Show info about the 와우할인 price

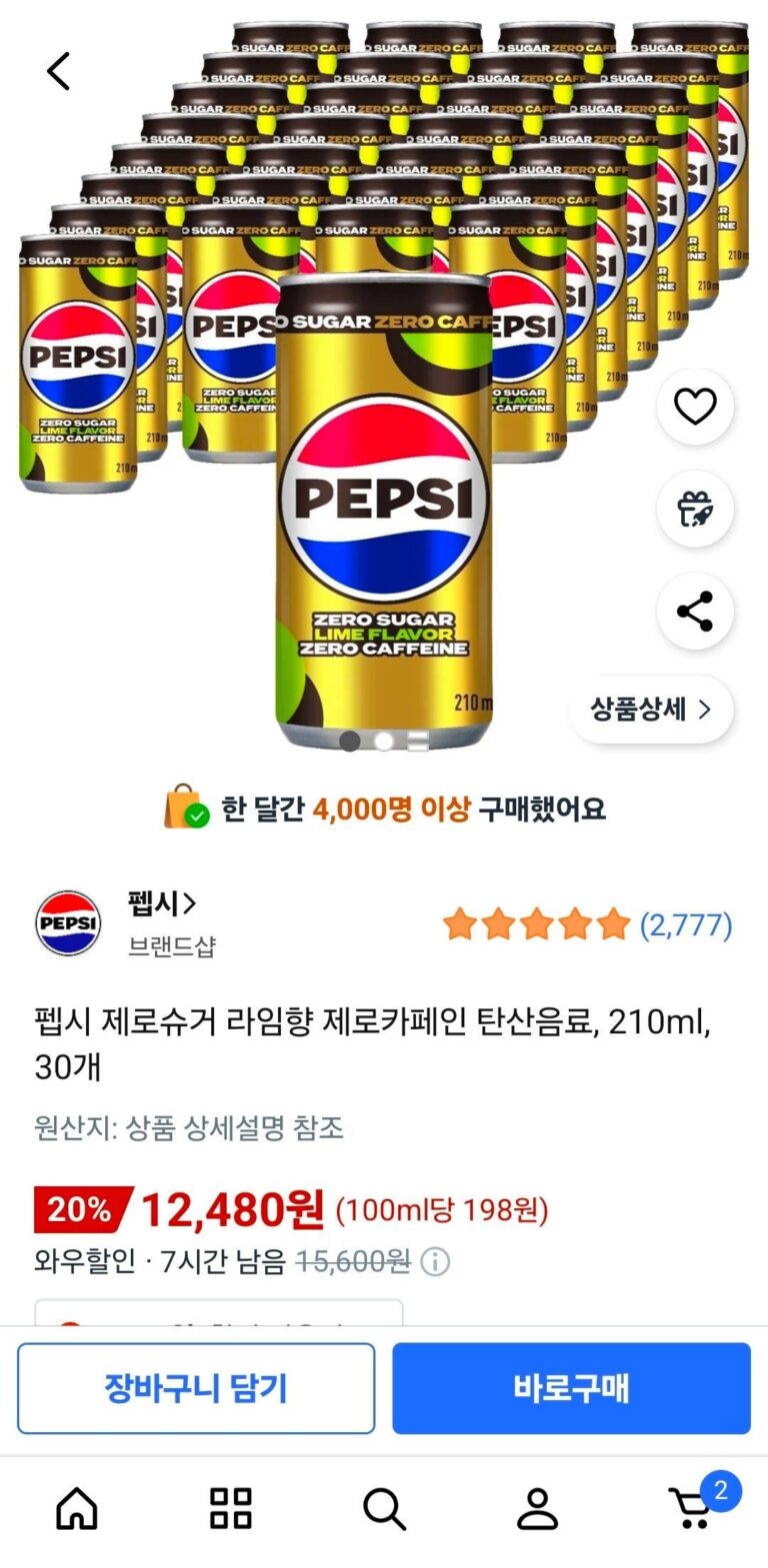[435, 1261]
